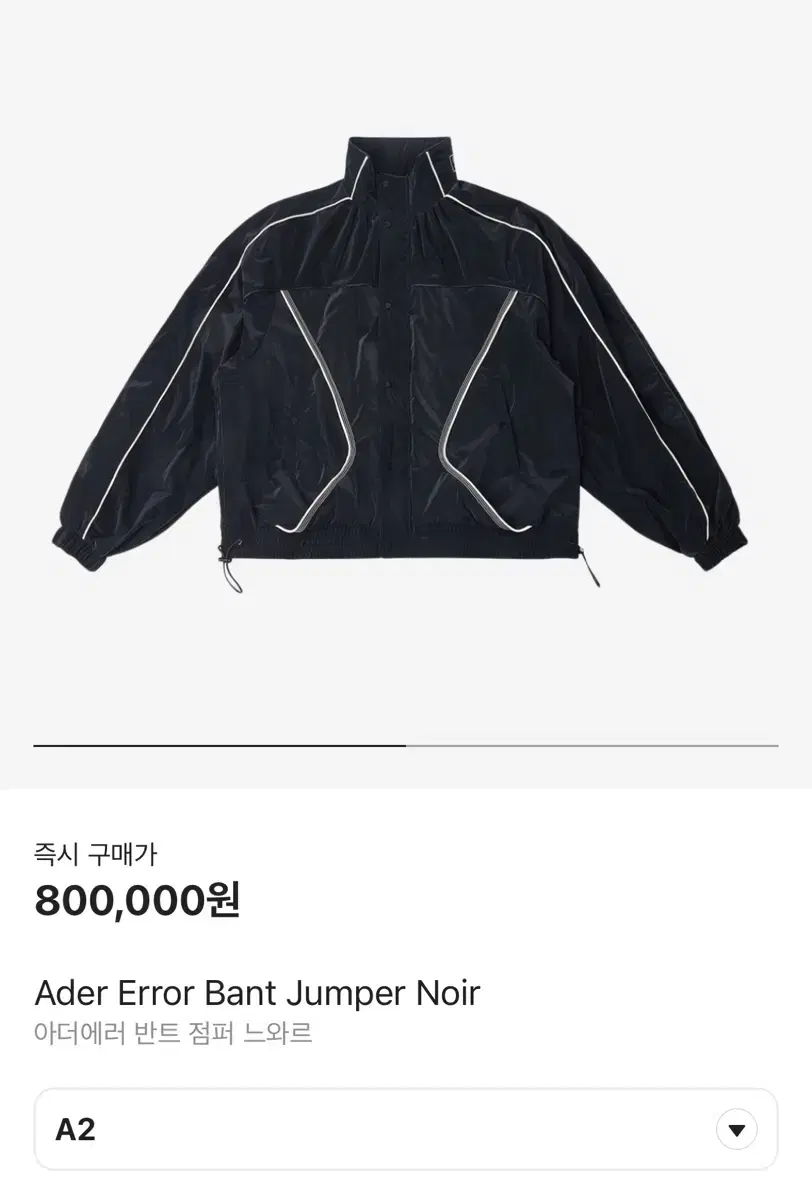
Task: Open the A2 size dropdown
Action: pyautogui.click(x=736, y=1131)
